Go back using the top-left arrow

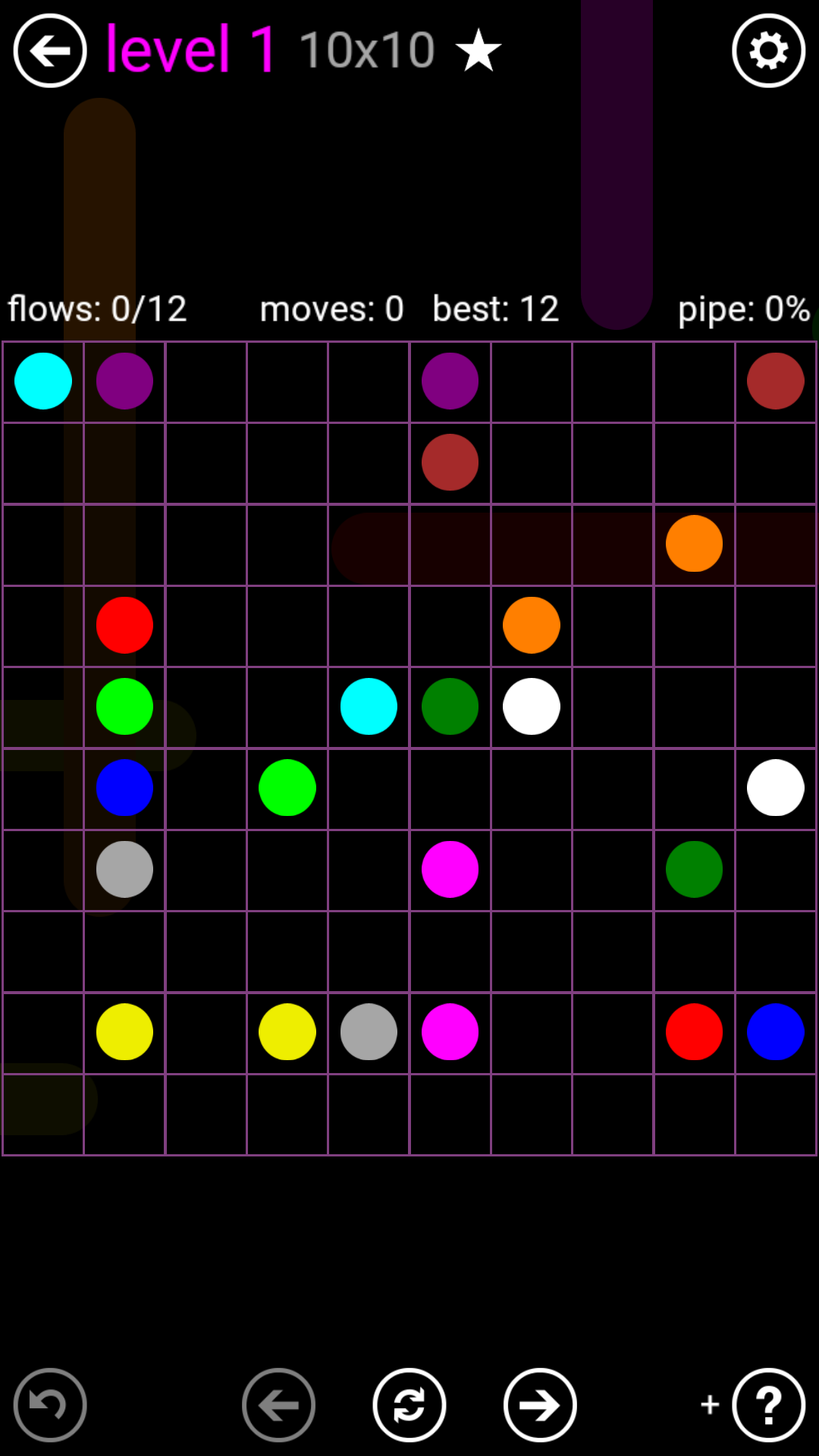click(x=50, y=51)
